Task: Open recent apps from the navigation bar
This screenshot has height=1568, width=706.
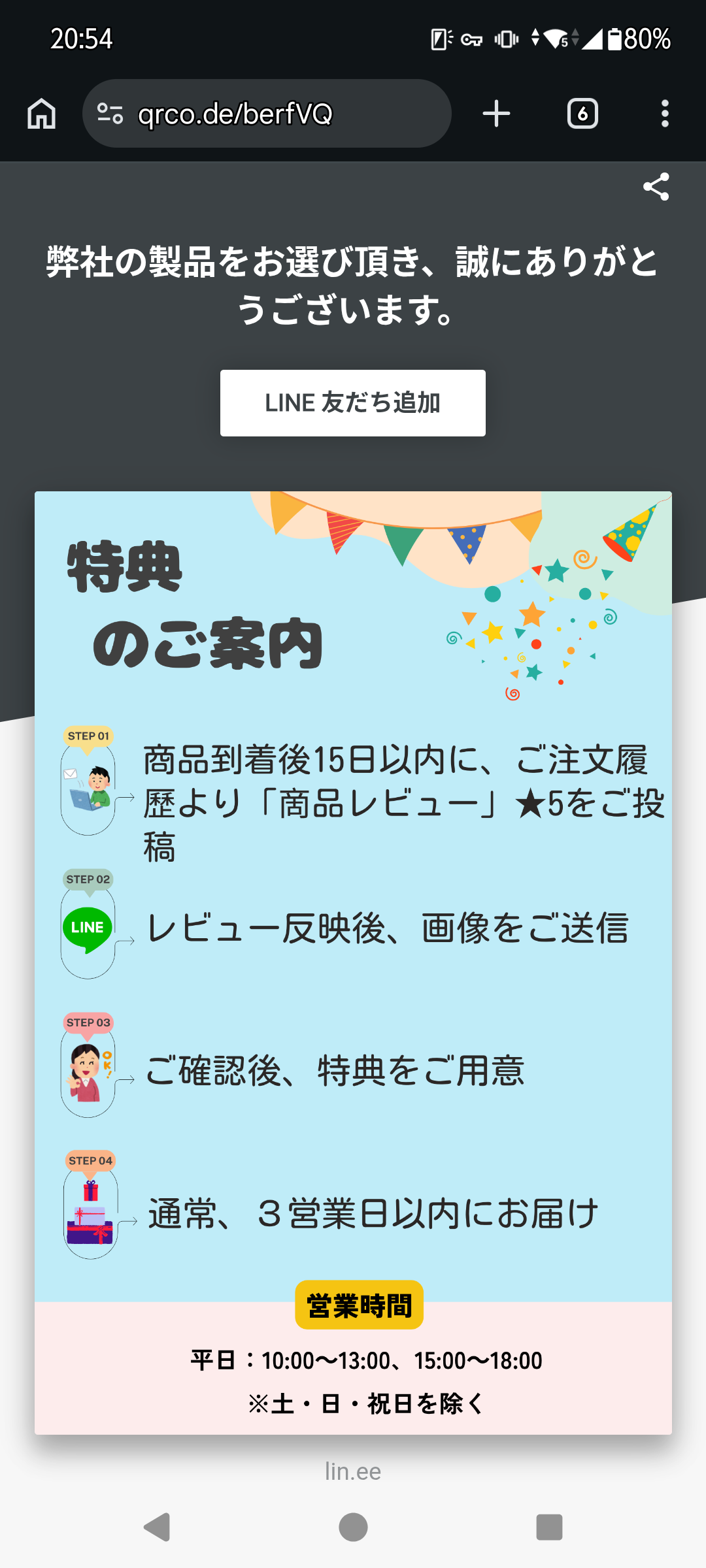Action: coord(549,1527)
